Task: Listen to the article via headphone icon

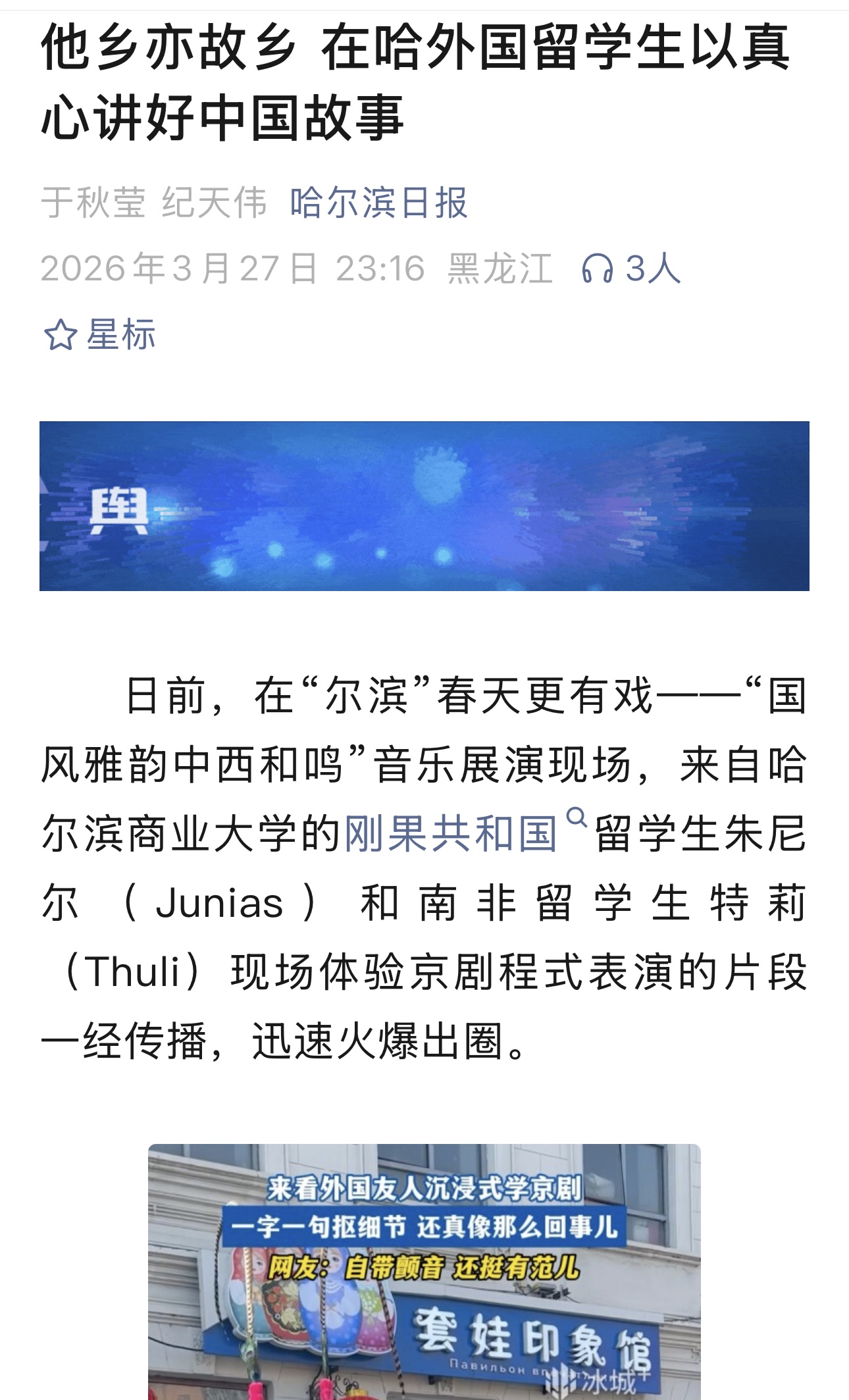Action: point(597,269)
